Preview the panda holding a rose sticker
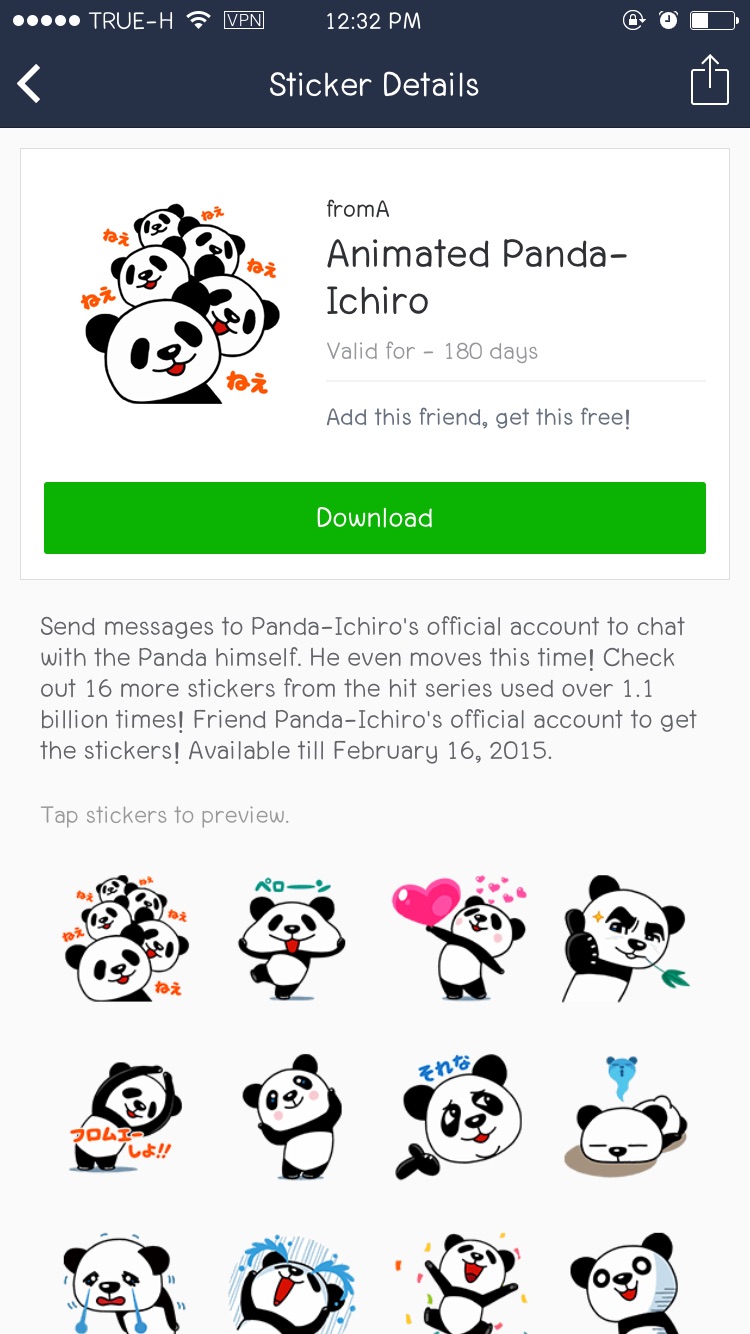This screenshot has width=750, height=1334. (624, 938)
